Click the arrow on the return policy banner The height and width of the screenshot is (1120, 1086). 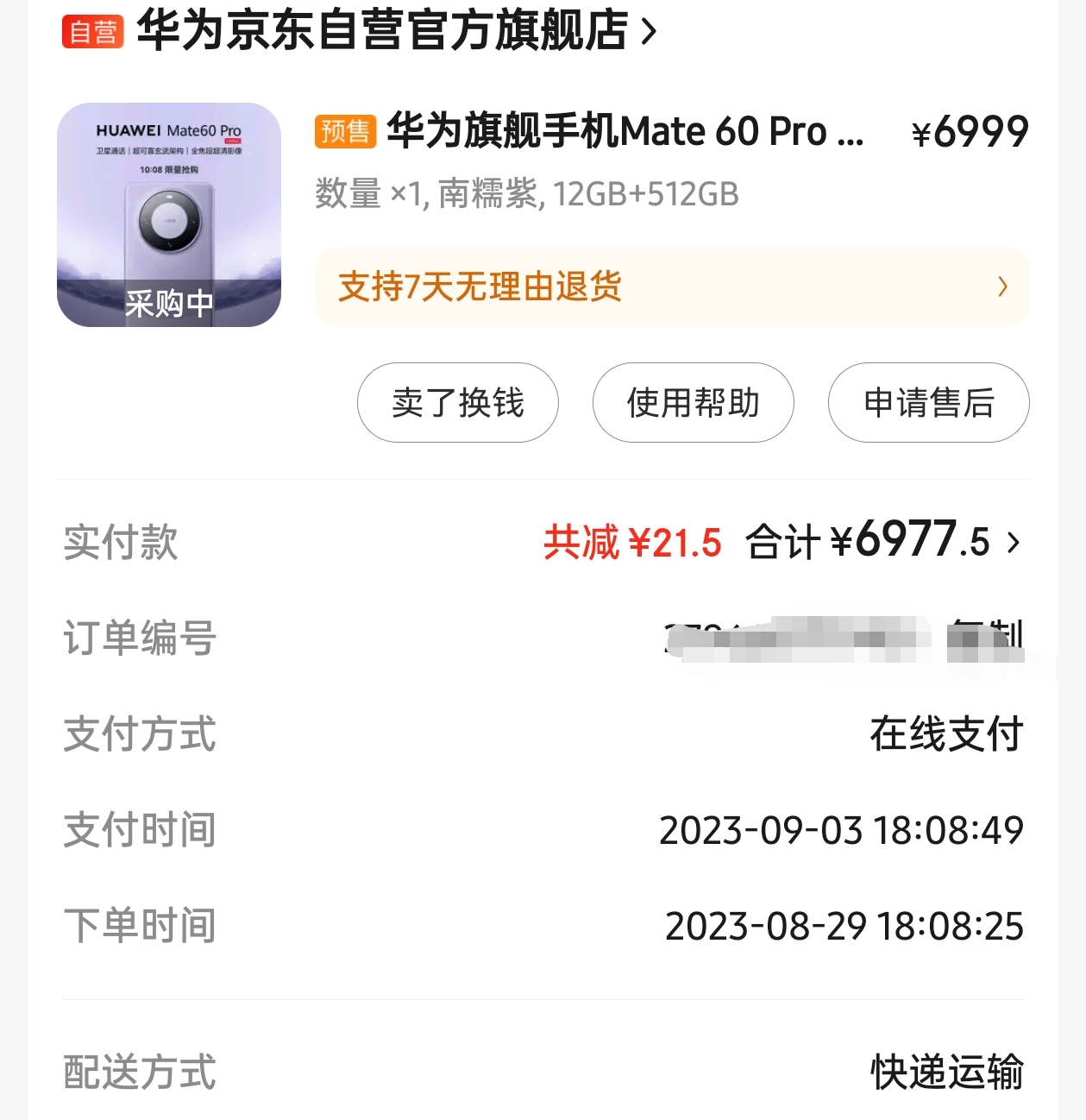[x=1001, y=287]
